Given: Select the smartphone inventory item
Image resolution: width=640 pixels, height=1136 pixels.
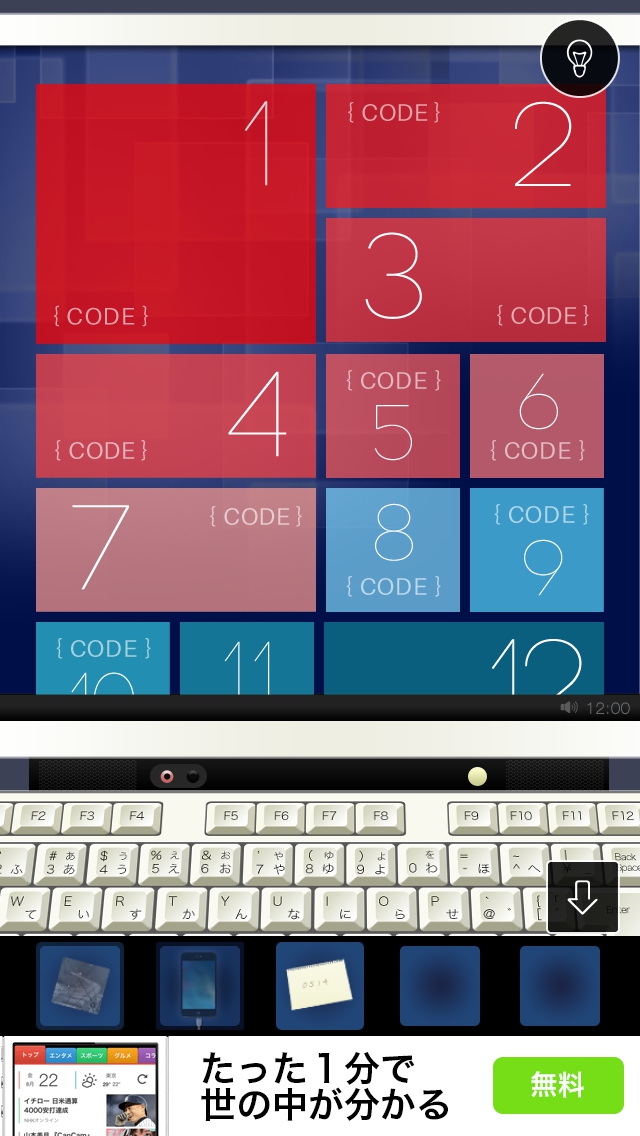Looking at the screenshot, I should (200, 985).
